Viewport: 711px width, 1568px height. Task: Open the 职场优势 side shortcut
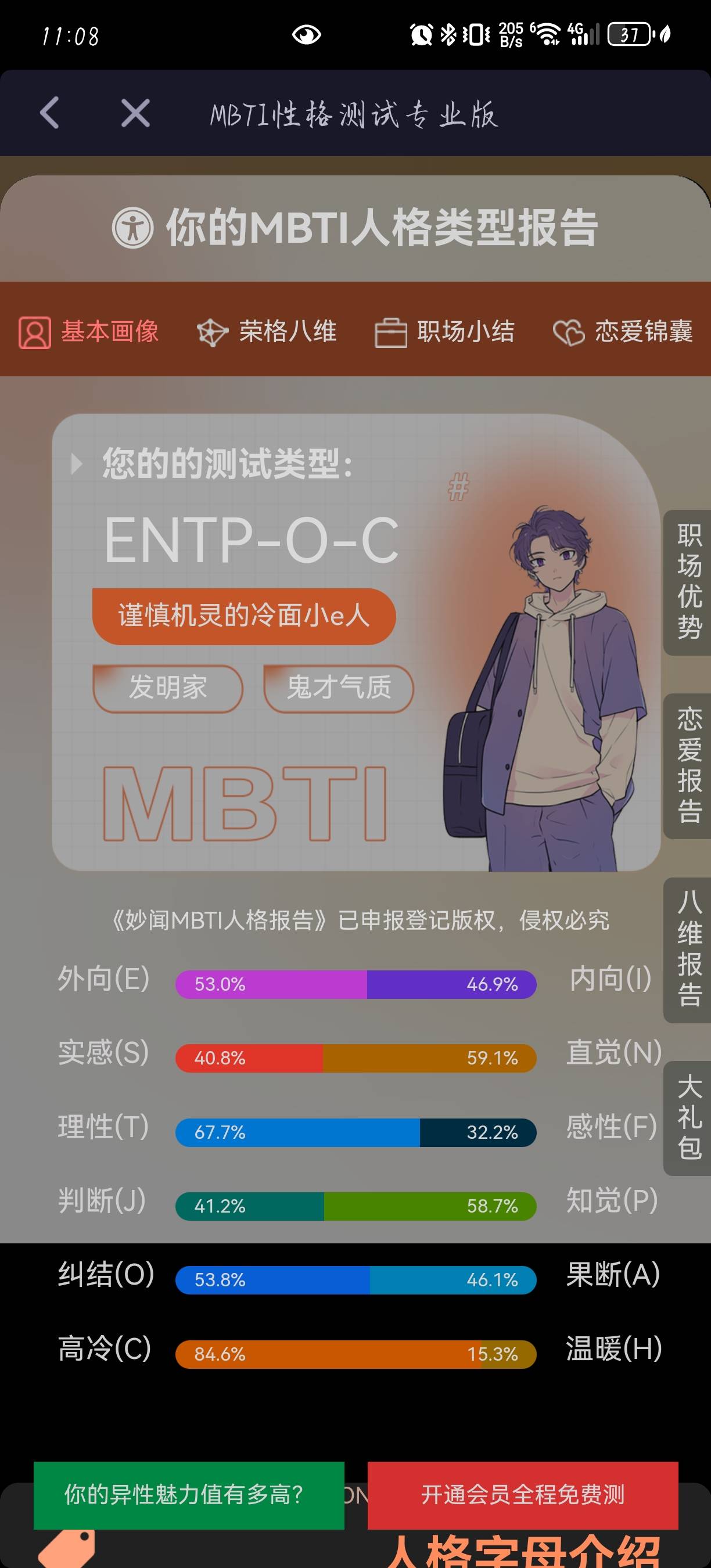[x=688, y=582]
